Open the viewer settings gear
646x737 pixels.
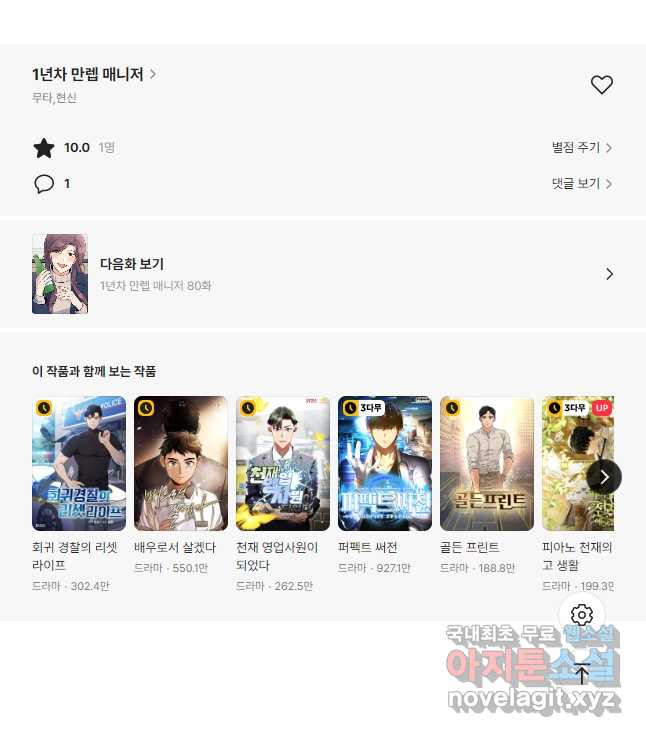(582, 615)
